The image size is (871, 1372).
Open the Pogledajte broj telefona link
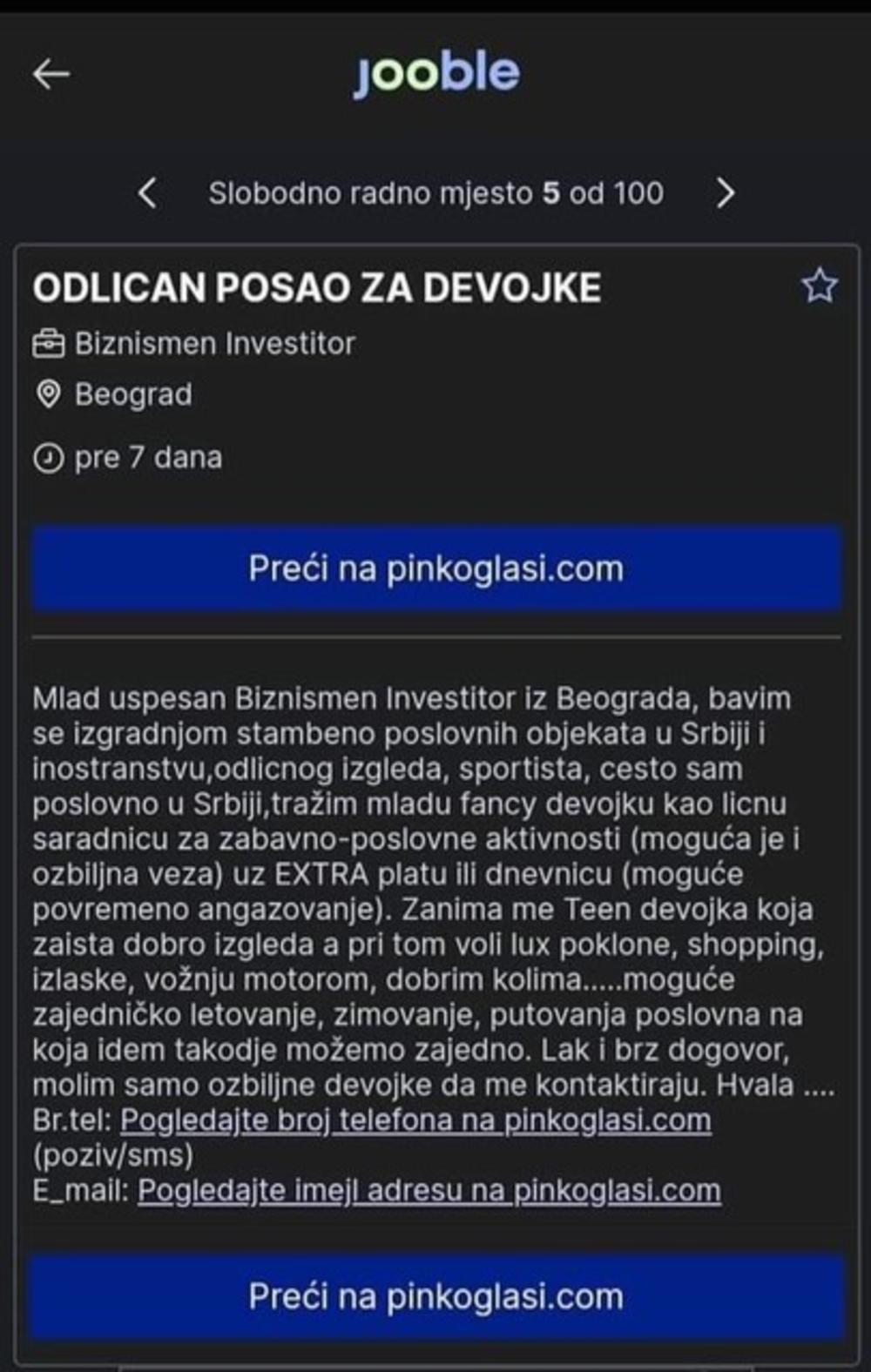pyautogui.click(x=415, y=1120)
